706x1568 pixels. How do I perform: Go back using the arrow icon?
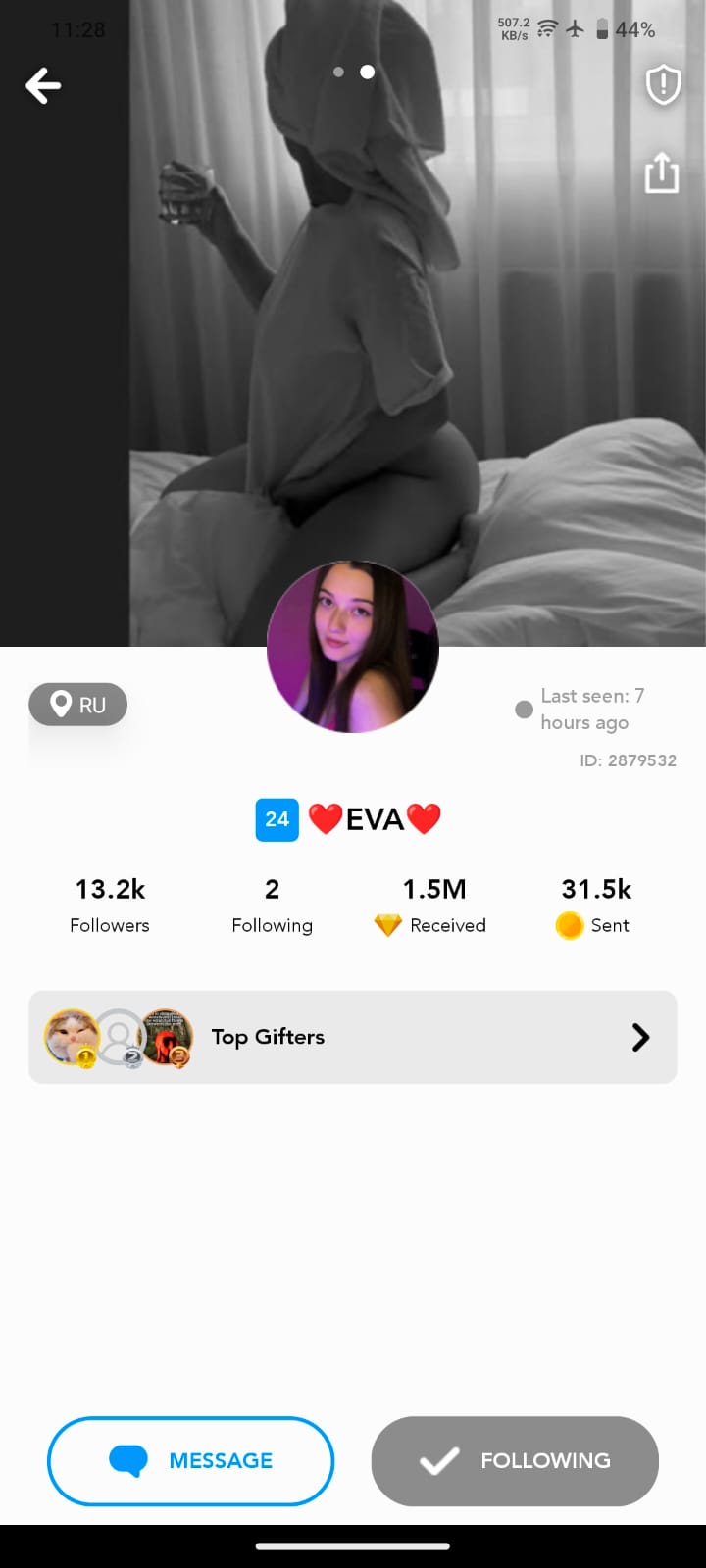43,86
